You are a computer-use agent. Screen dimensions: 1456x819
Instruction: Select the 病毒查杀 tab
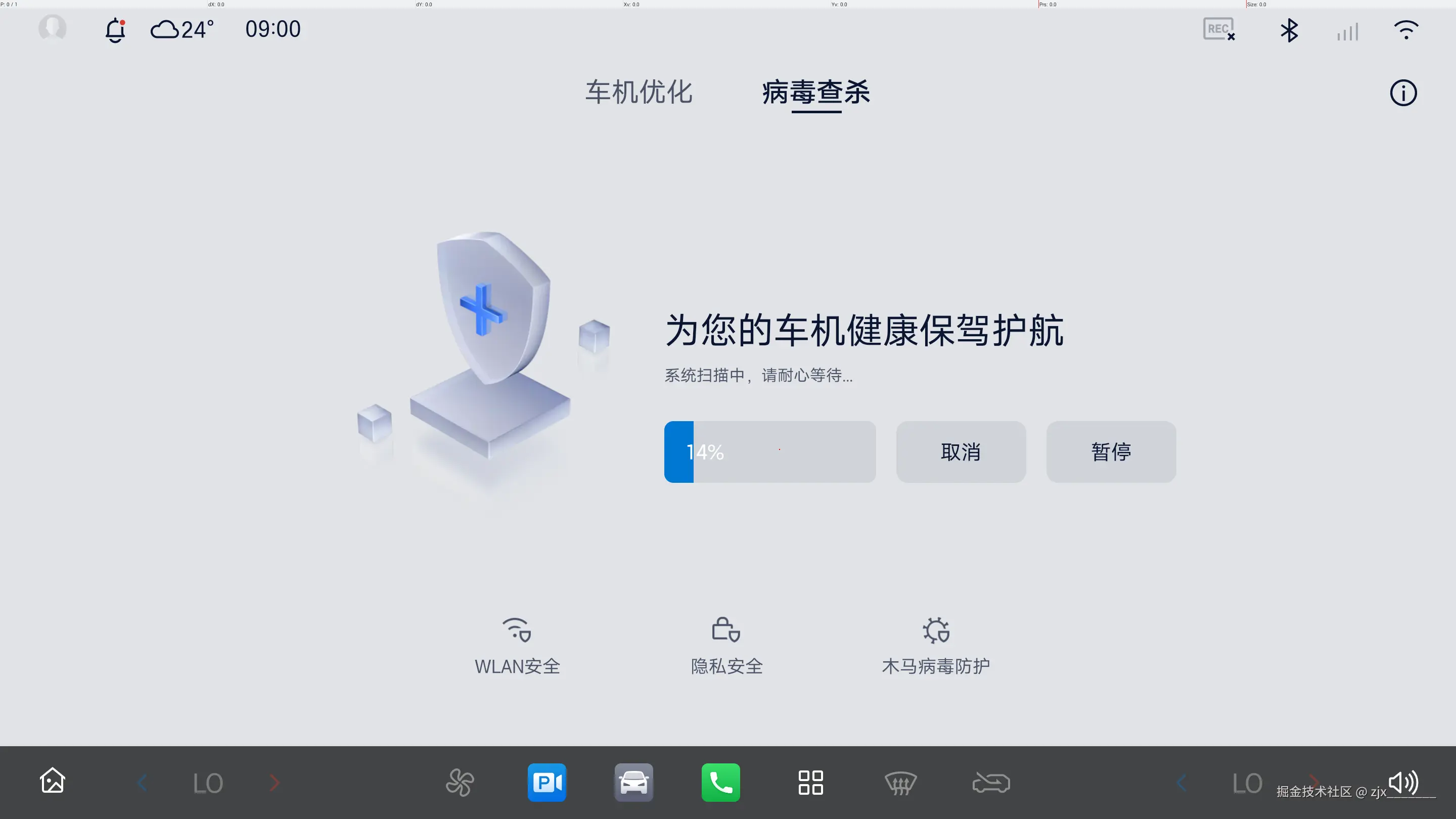(x=815, y=93)
